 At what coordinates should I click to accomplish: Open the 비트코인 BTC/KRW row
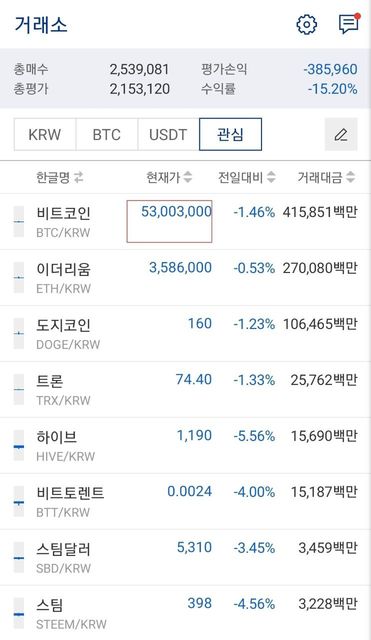tap(185, 222)
